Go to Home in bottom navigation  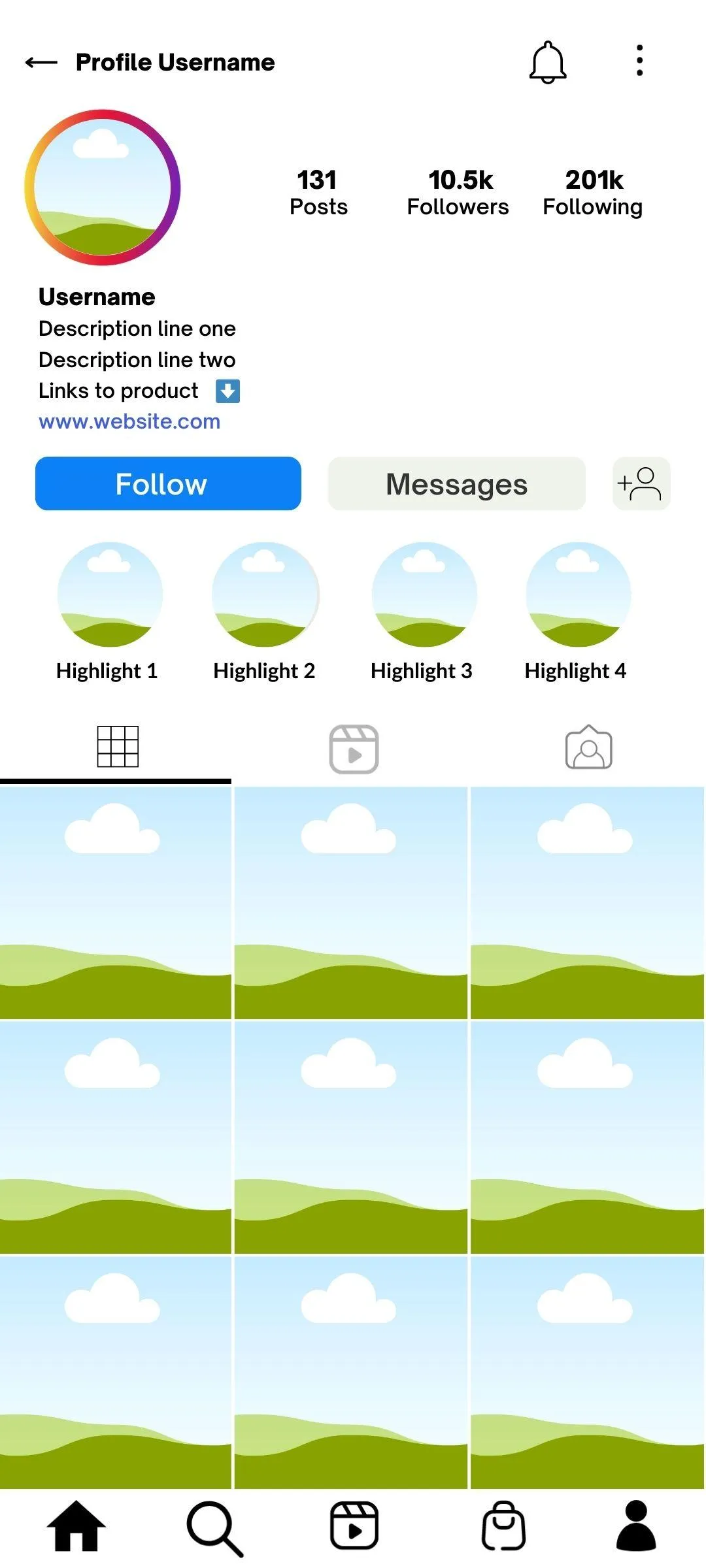76,1526
